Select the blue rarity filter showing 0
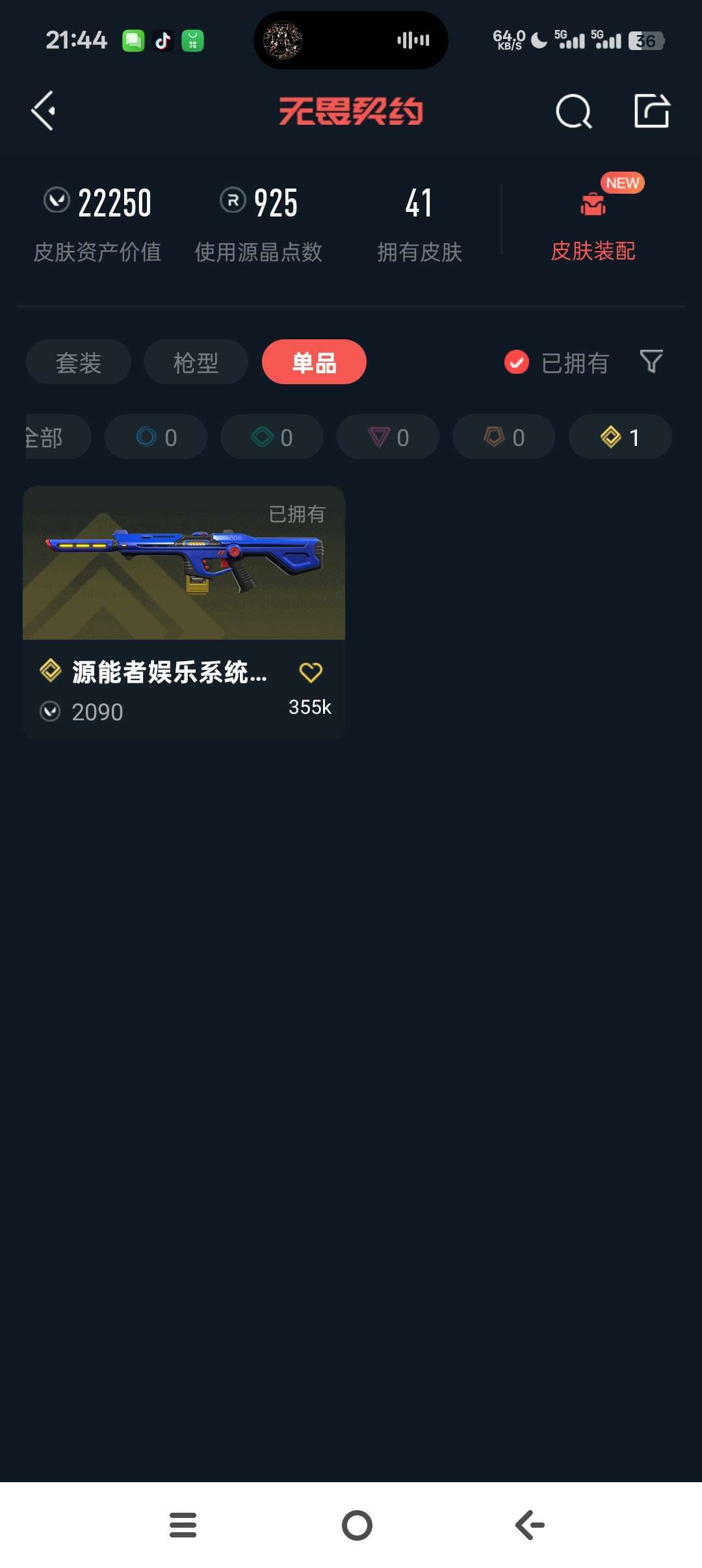 pos(155,437)
